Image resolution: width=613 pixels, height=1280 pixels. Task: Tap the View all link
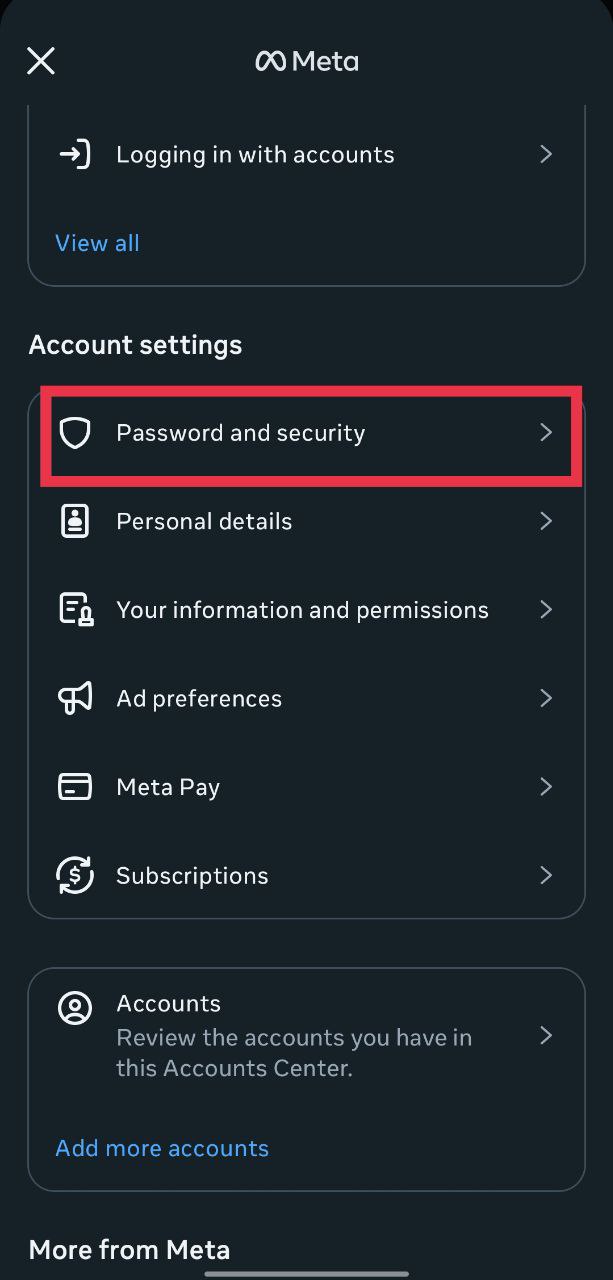tap(97, 243)
